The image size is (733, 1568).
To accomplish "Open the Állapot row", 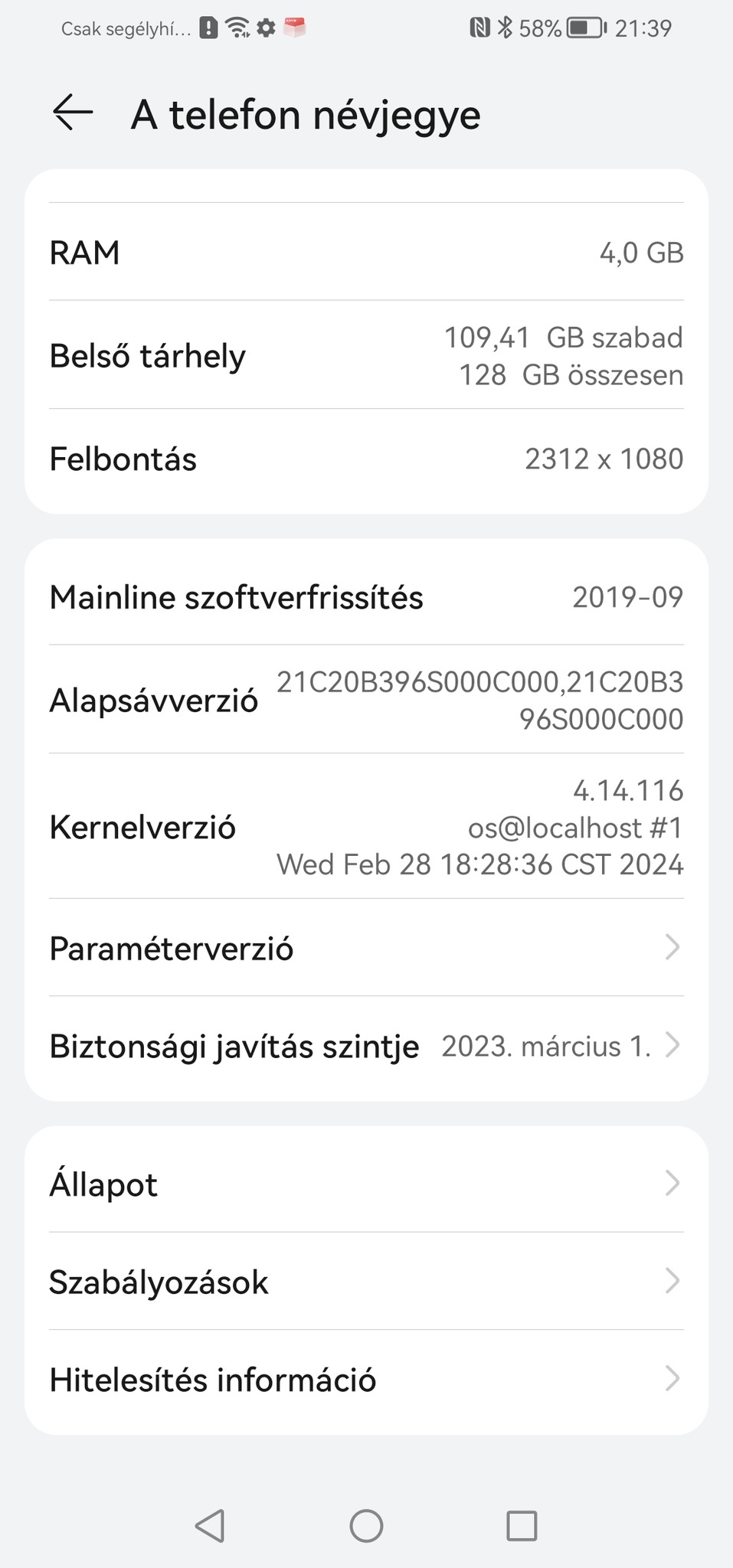I will click(x=366, y=1184).
